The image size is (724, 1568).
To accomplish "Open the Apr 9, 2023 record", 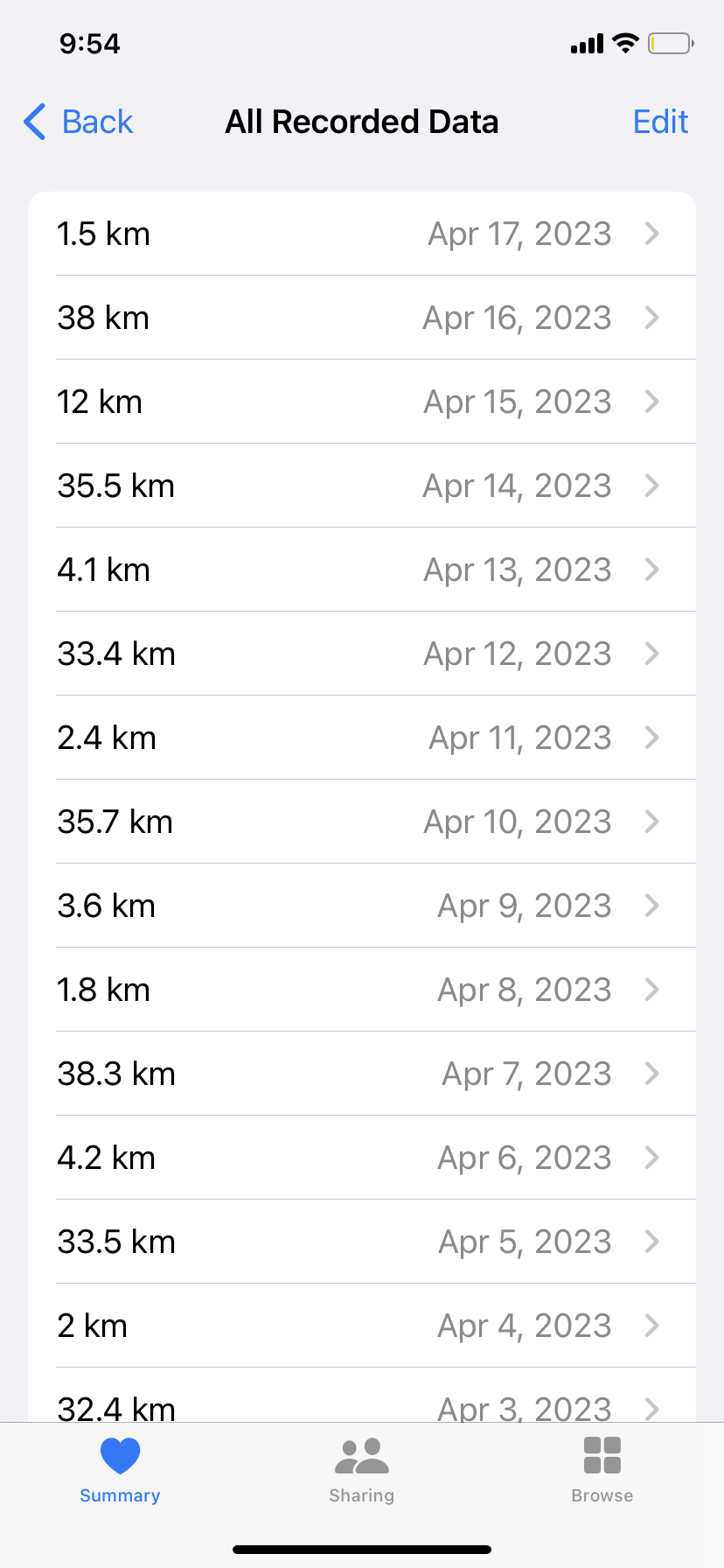I will coord(362,906).
